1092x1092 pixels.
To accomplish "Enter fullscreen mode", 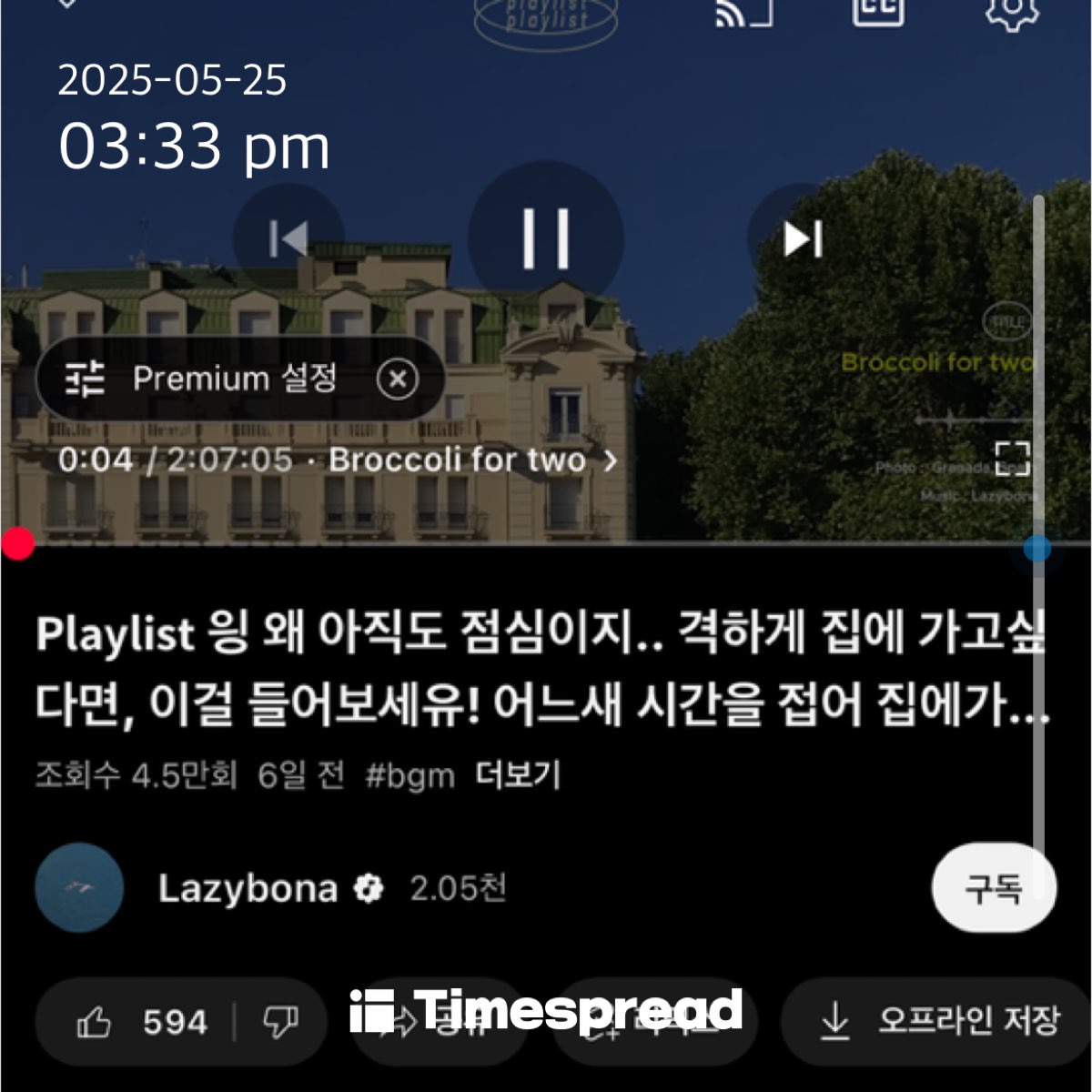I will pos(1012,458).
